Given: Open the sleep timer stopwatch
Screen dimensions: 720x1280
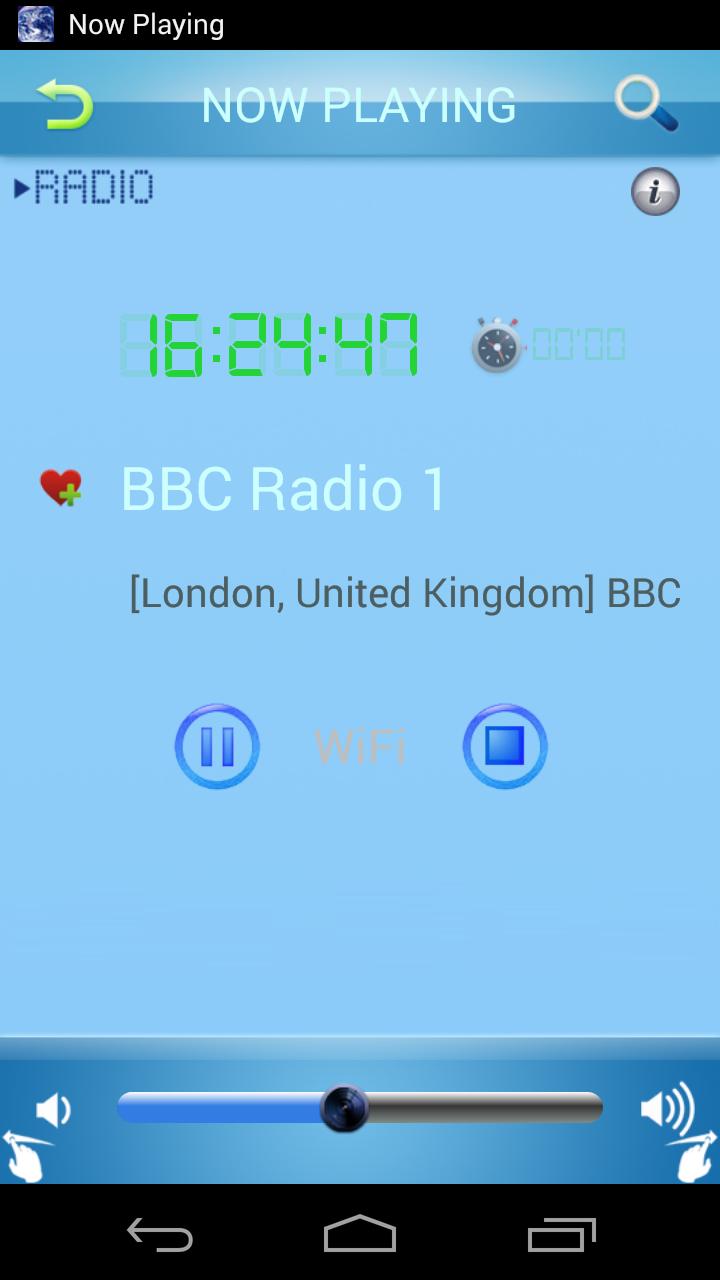Looking at the screenshot, I should coord(497,345).
